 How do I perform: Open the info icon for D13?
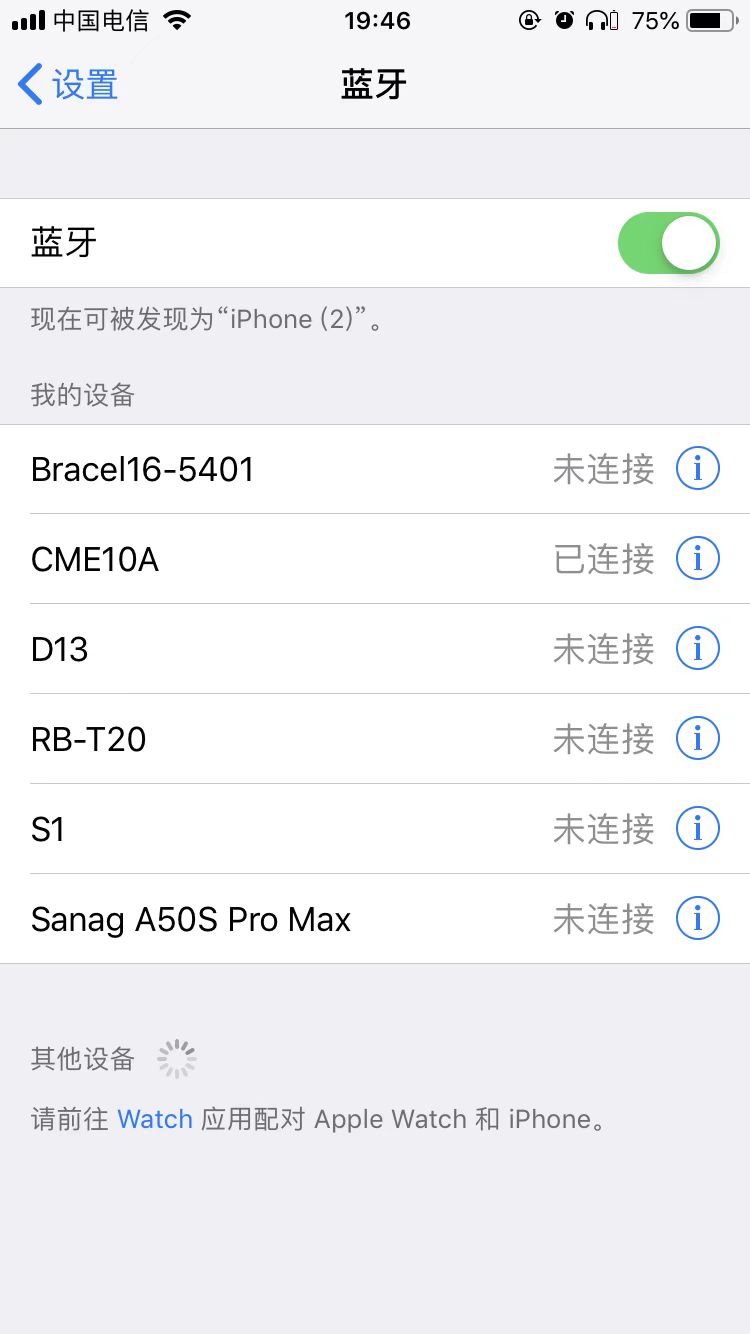click(x=698, y=649)
